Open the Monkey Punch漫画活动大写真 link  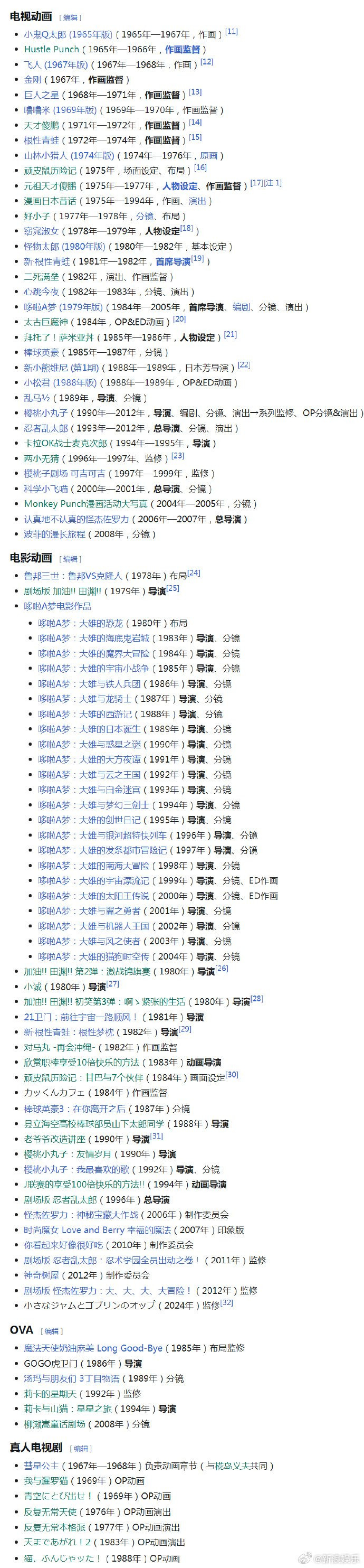pyautogui.click(x=85, y=504)
